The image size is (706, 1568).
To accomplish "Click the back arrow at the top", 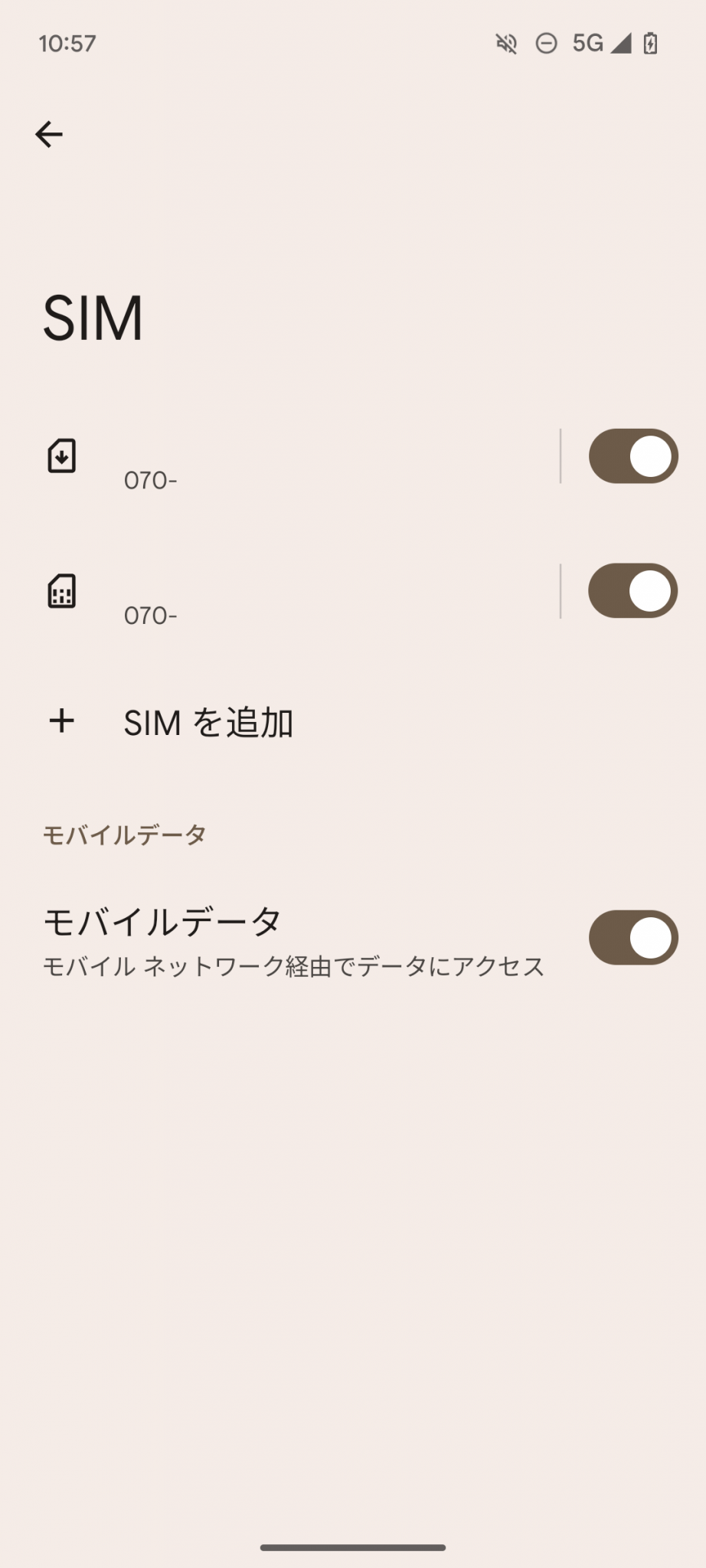I will click(x=49, y=134).
